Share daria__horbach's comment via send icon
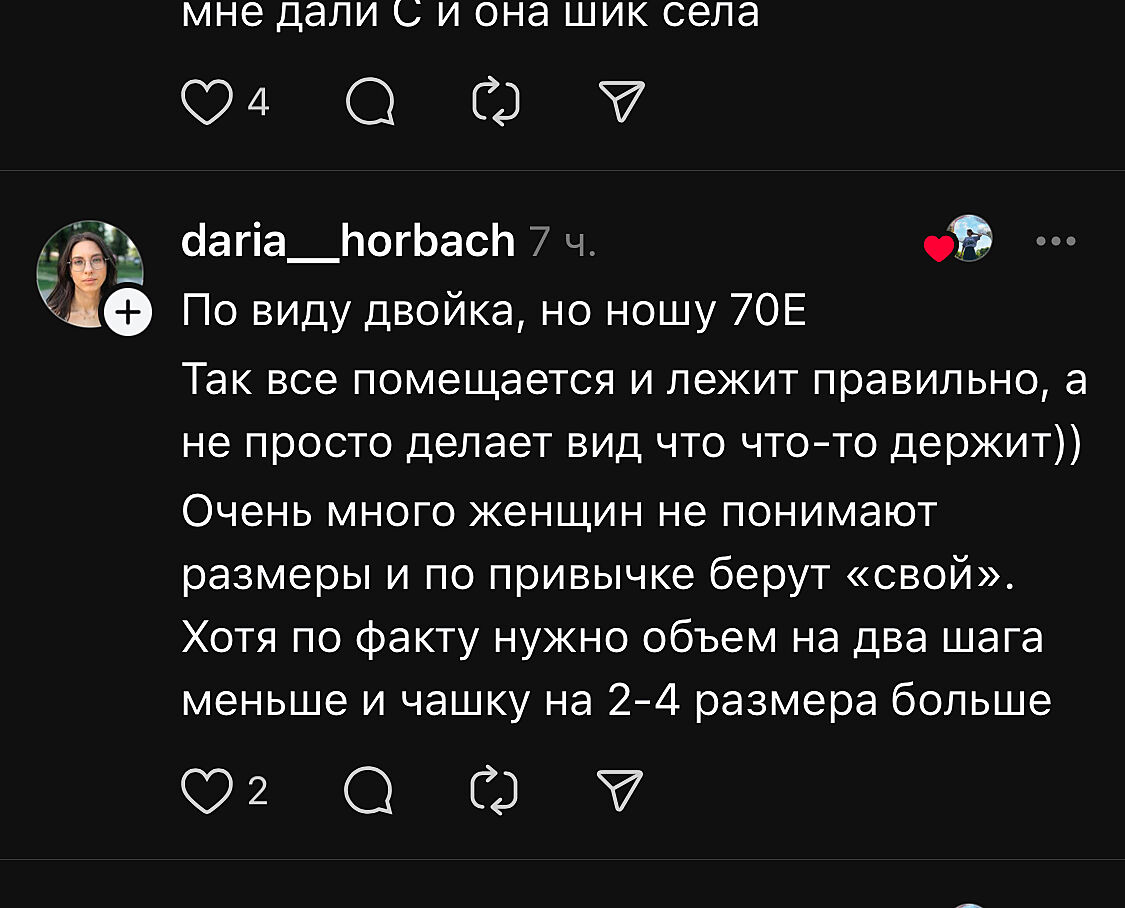1125x908 pixels. 620,792
